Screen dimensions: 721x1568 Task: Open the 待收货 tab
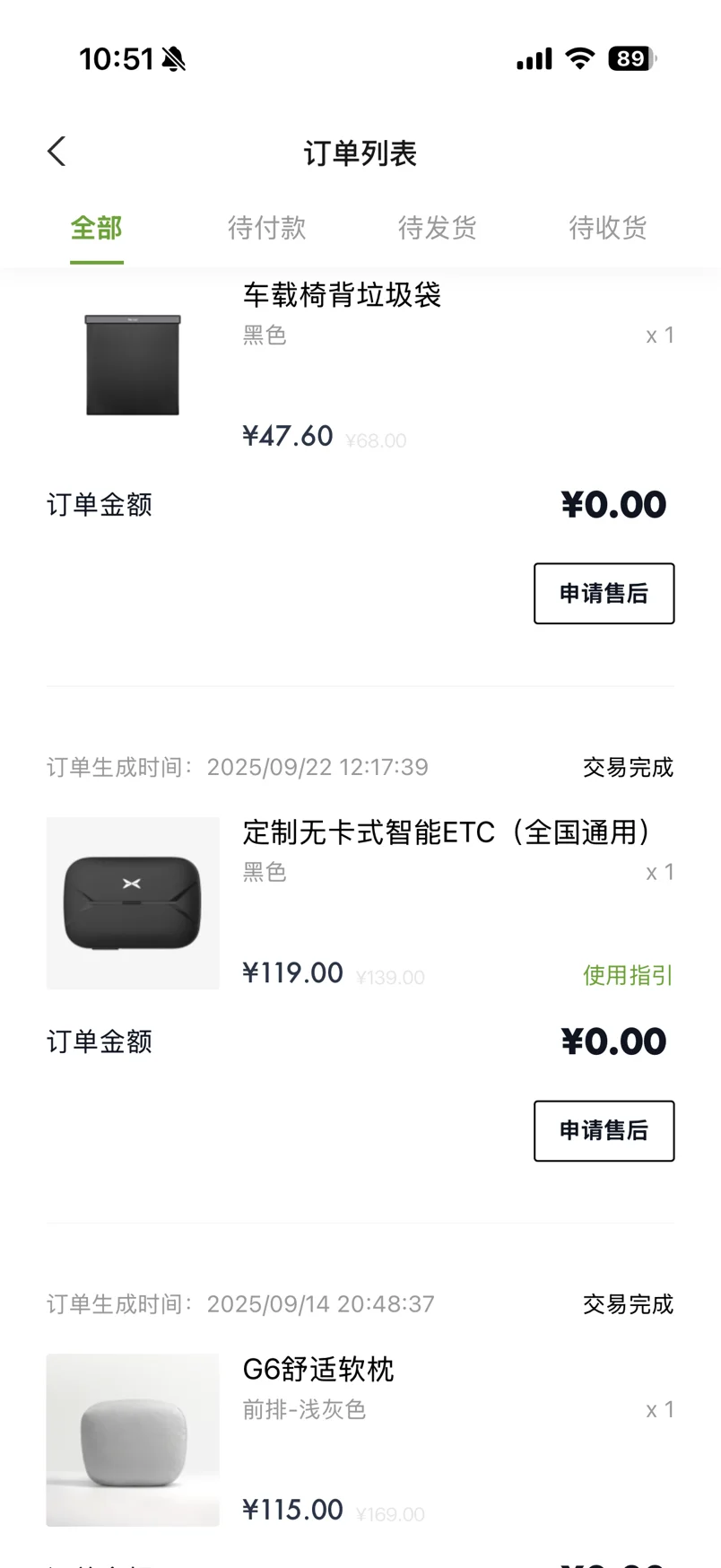pos(607,228)
